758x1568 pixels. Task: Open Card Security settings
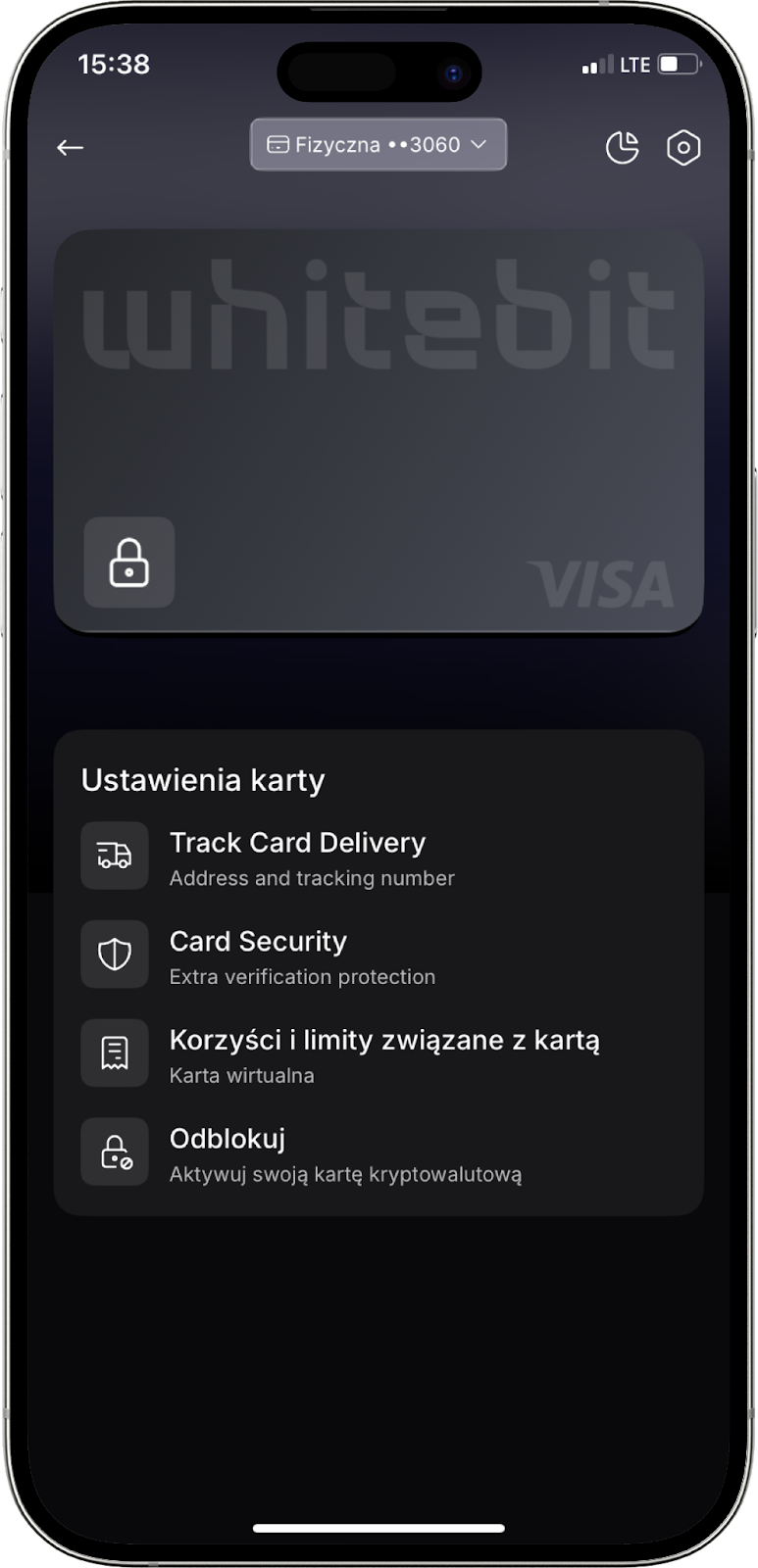pos(258,955)
